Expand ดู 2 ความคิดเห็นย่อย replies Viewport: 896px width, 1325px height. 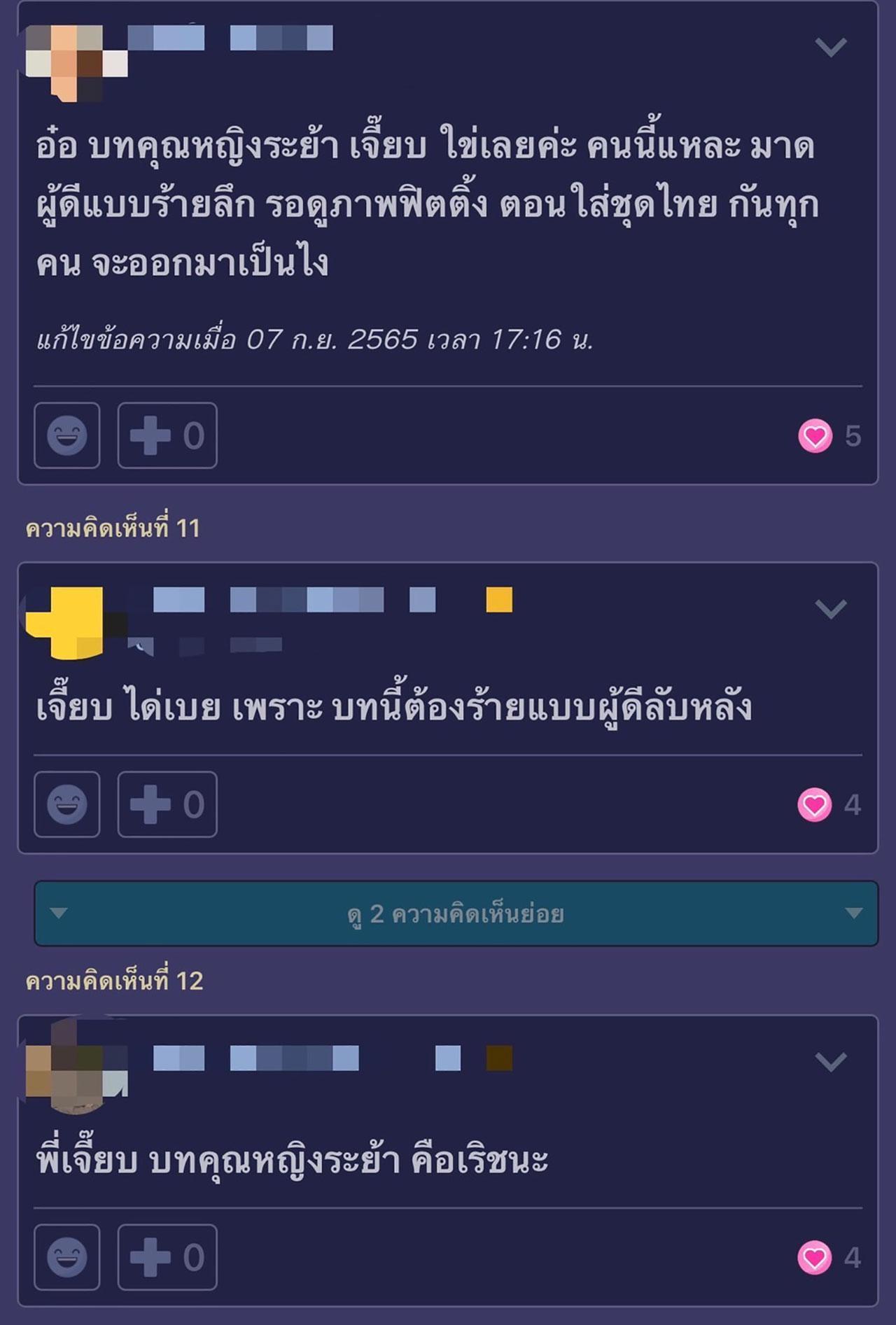coord(456,913)
